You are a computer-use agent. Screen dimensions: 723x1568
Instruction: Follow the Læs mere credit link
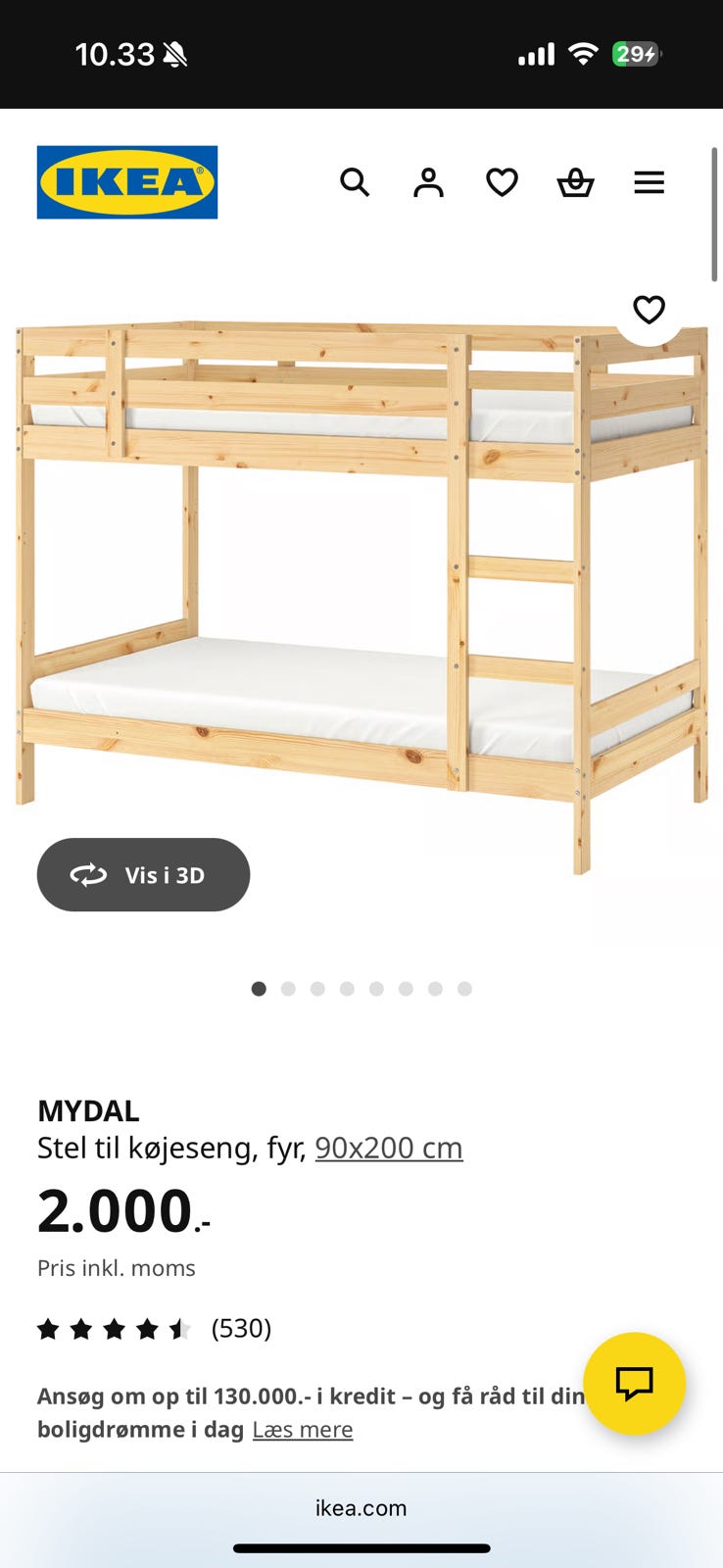coord(303,1430)
